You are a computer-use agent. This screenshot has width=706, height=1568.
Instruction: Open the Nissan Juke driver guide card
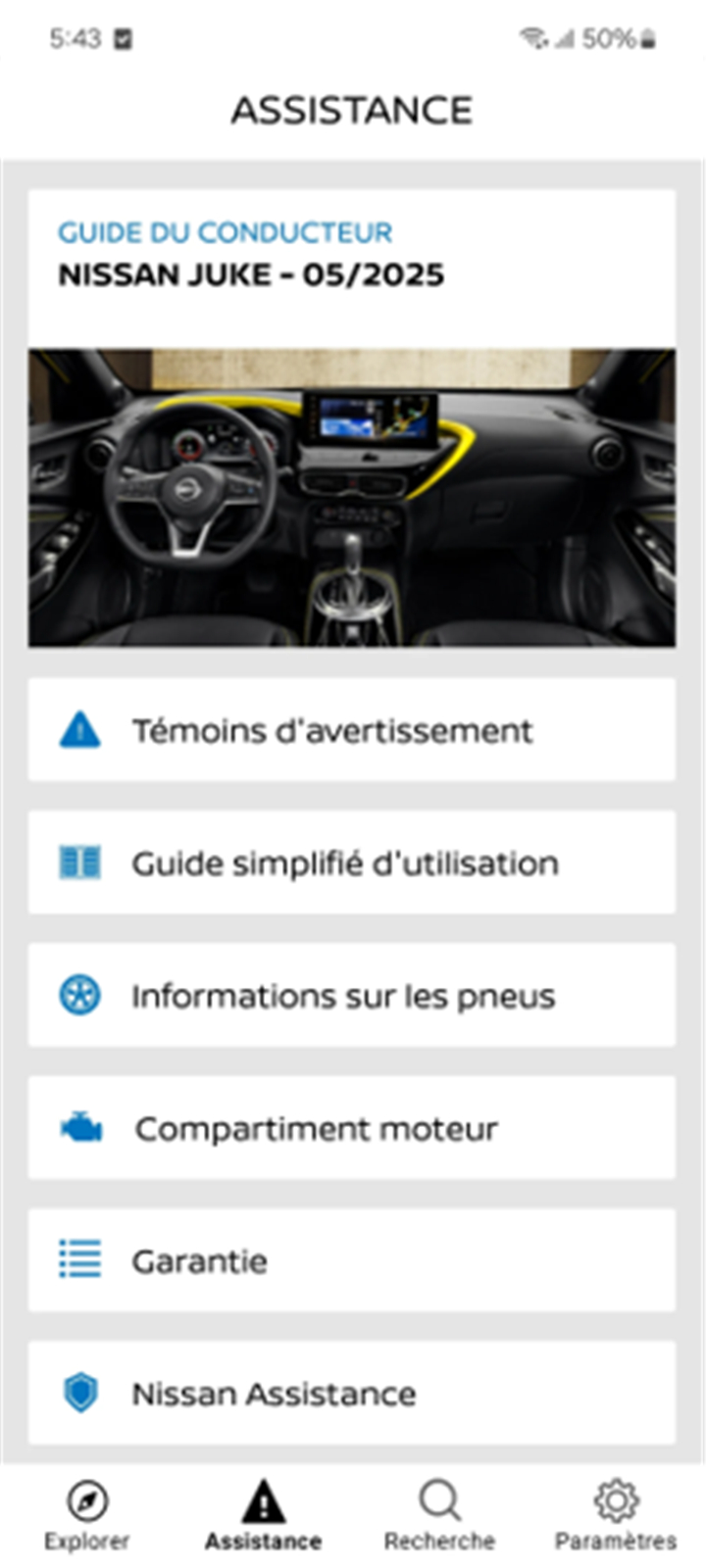[x=352, y=418]
